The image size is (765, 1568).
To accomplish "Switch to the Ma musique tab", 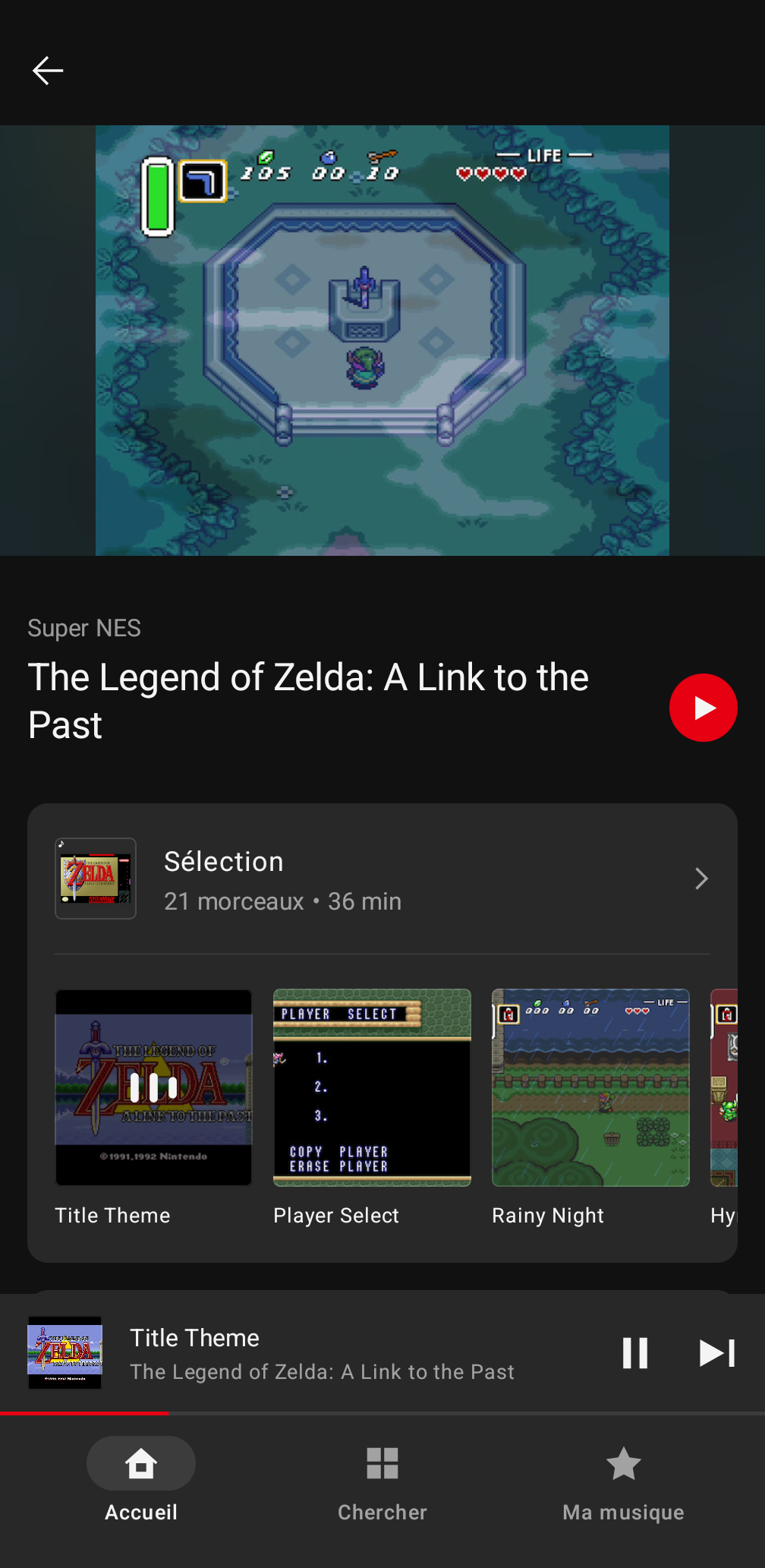I will pyautogui.click(x=624, y=1480).
